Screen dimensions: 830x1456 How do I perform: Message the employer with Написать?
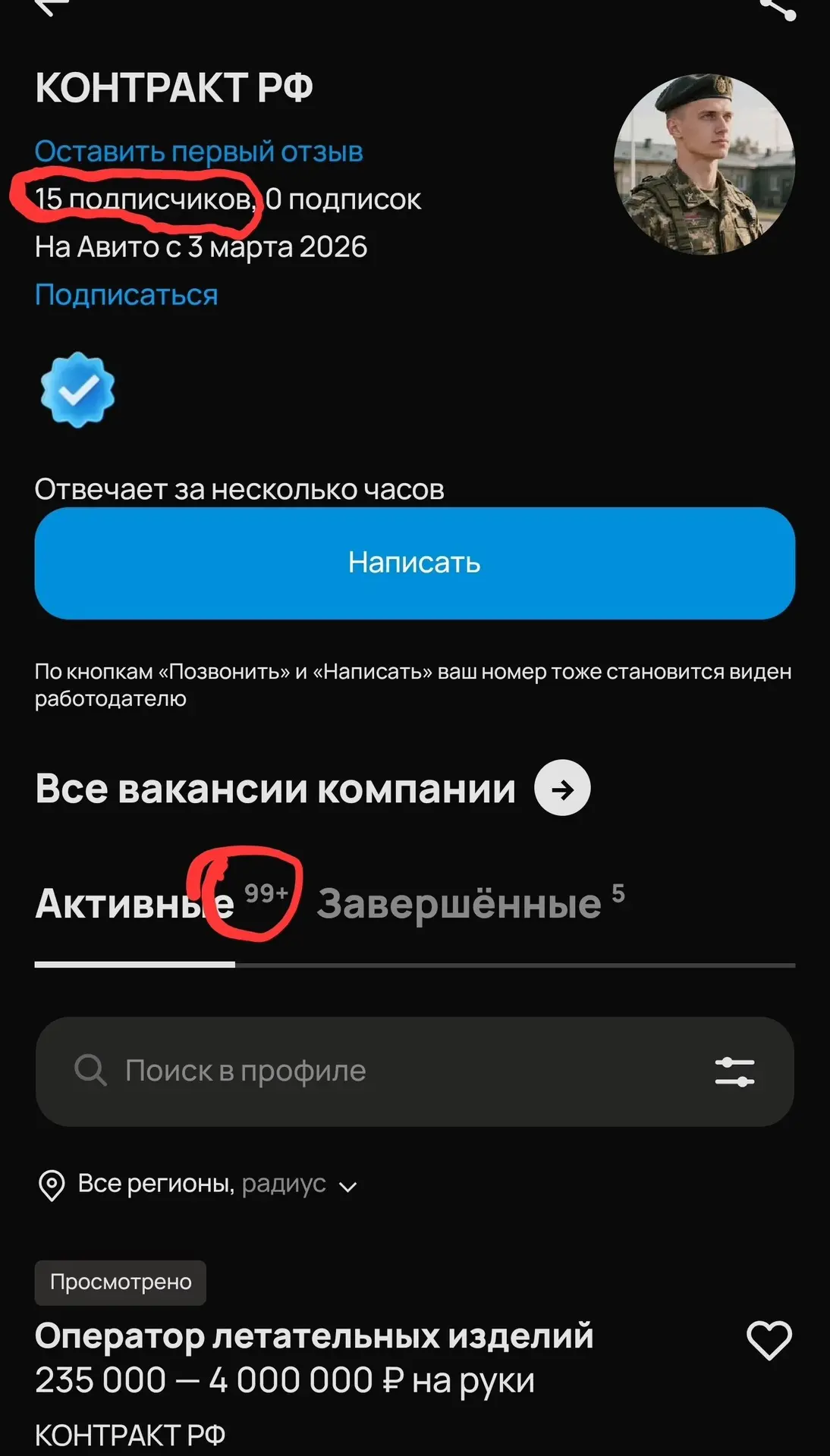click(415, 563)
